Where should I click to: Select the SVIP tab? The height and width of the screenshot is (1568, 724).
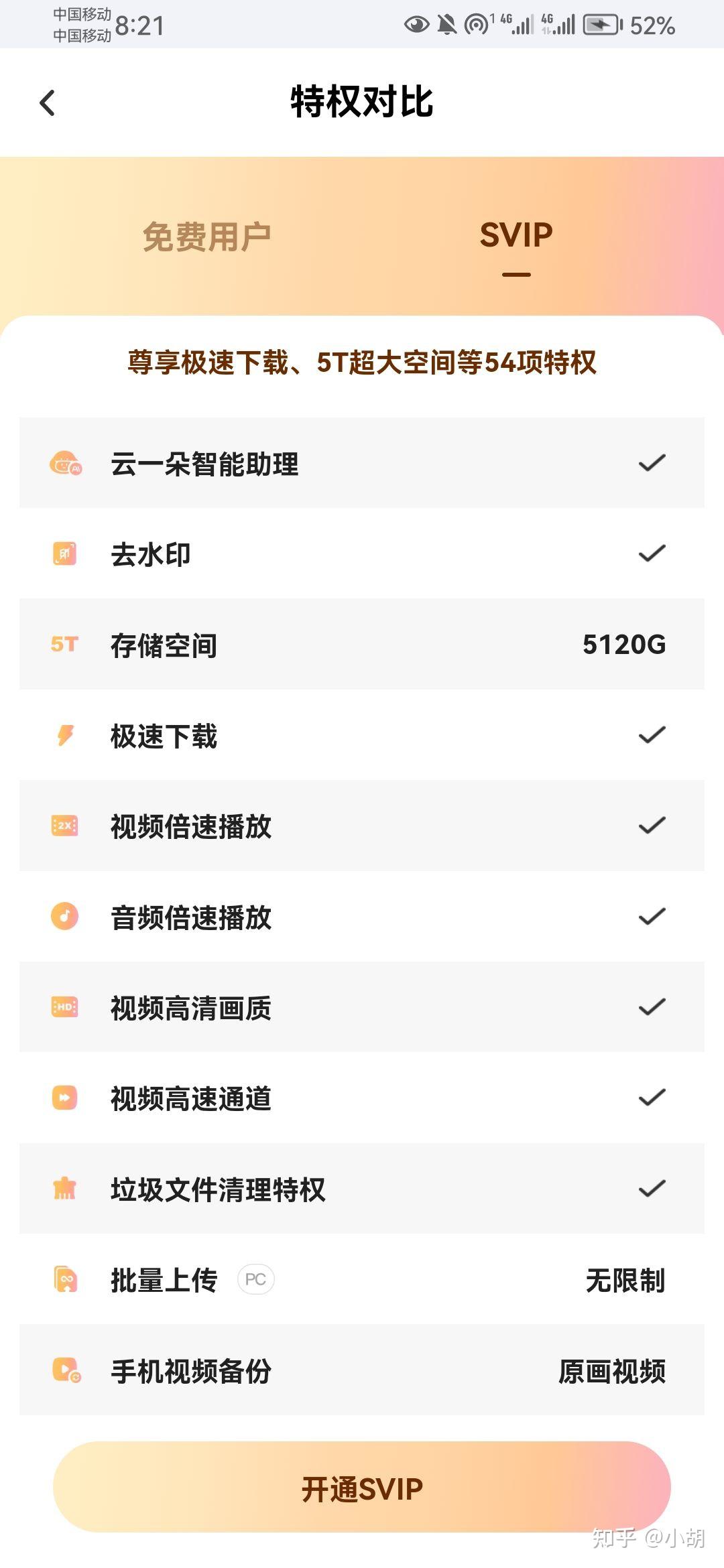point(516,235)
